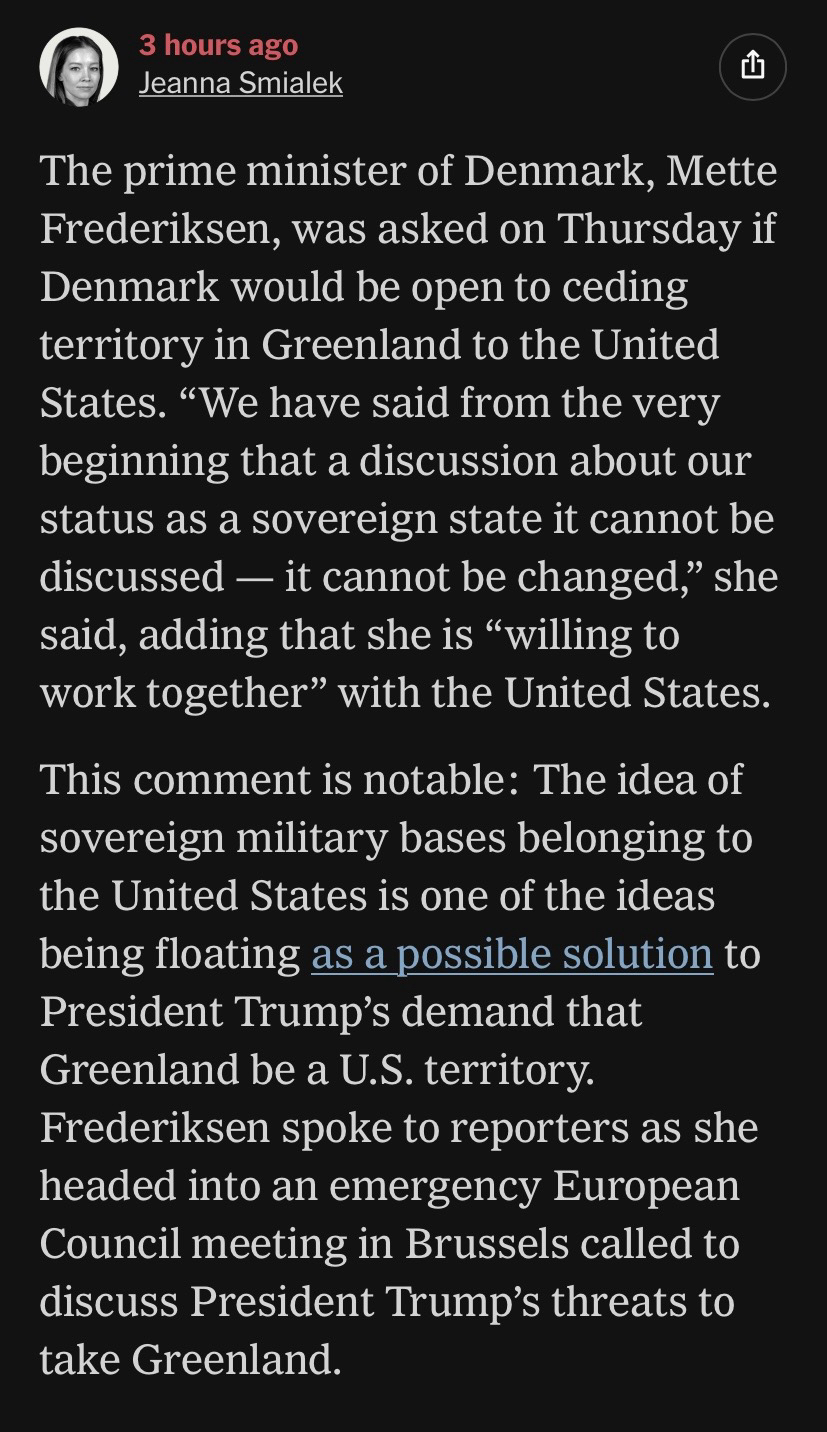Open Jeanna Smialek's author page
This screenshot has height=1432, width=827.
click(x=240, y=83)
